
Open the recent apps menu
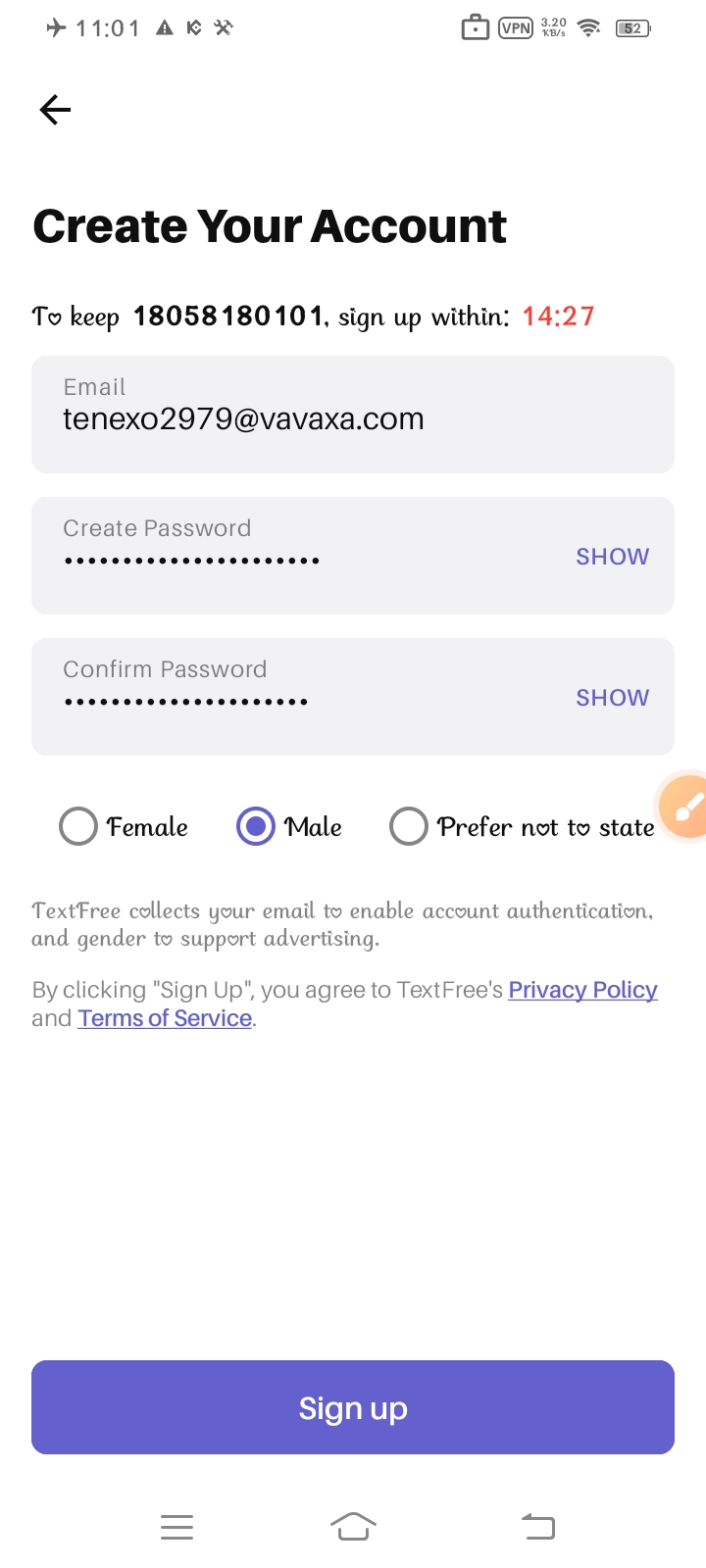click(176, 1526)
